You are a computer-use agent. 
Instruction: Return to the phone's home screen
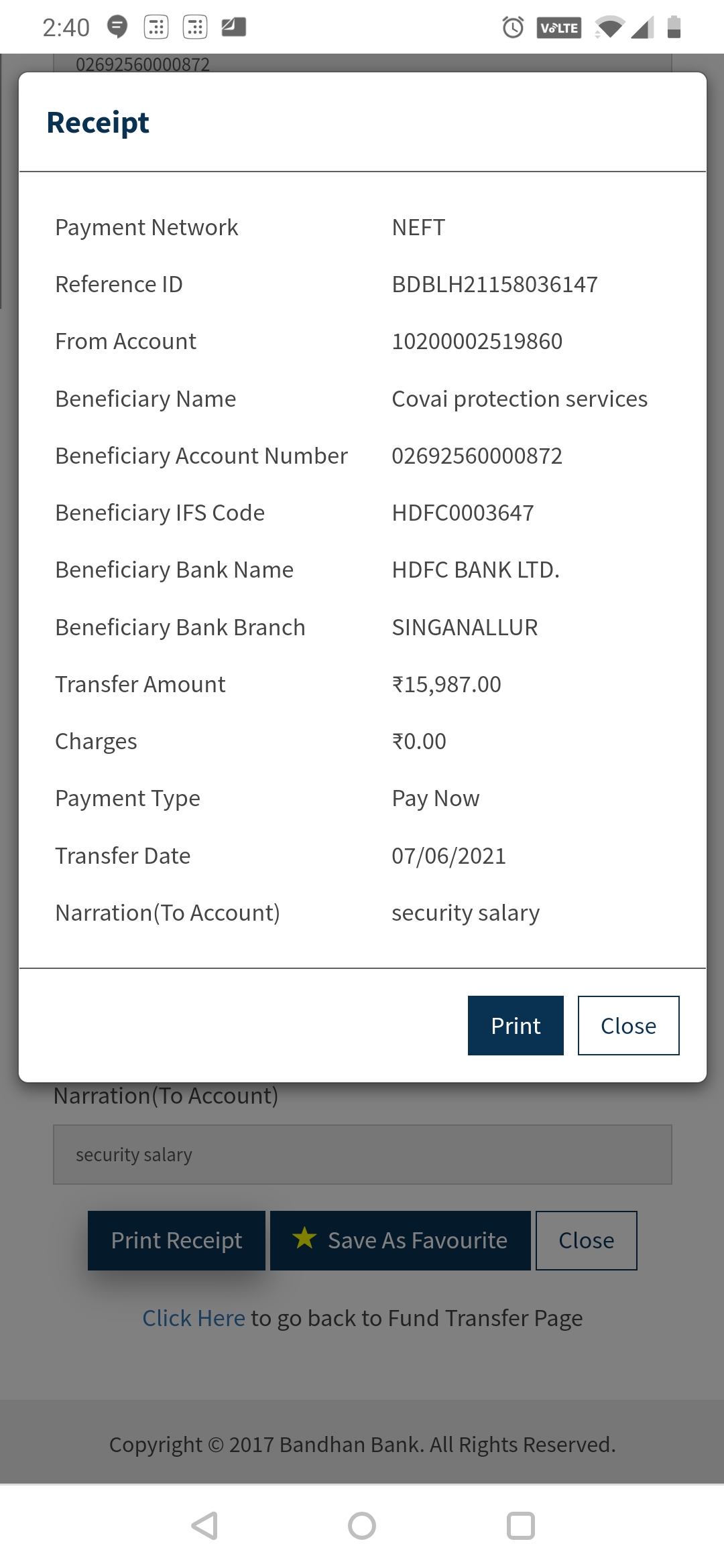coord(362,1526)
